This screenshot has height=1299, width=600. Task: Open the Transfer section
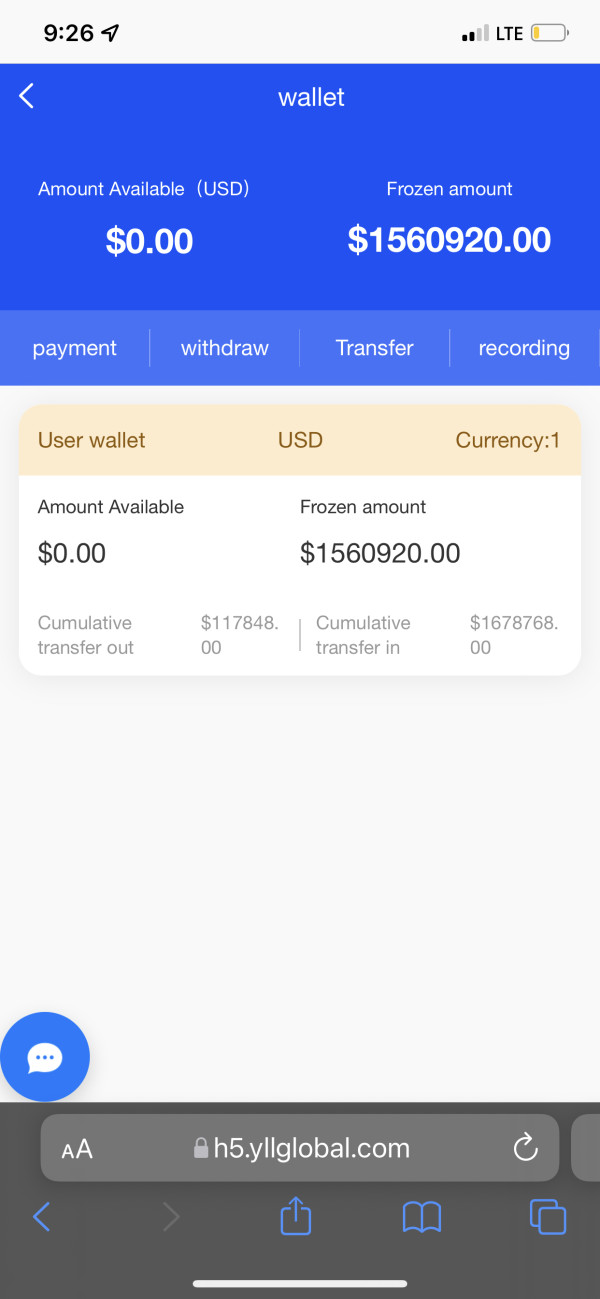(374, 348)
